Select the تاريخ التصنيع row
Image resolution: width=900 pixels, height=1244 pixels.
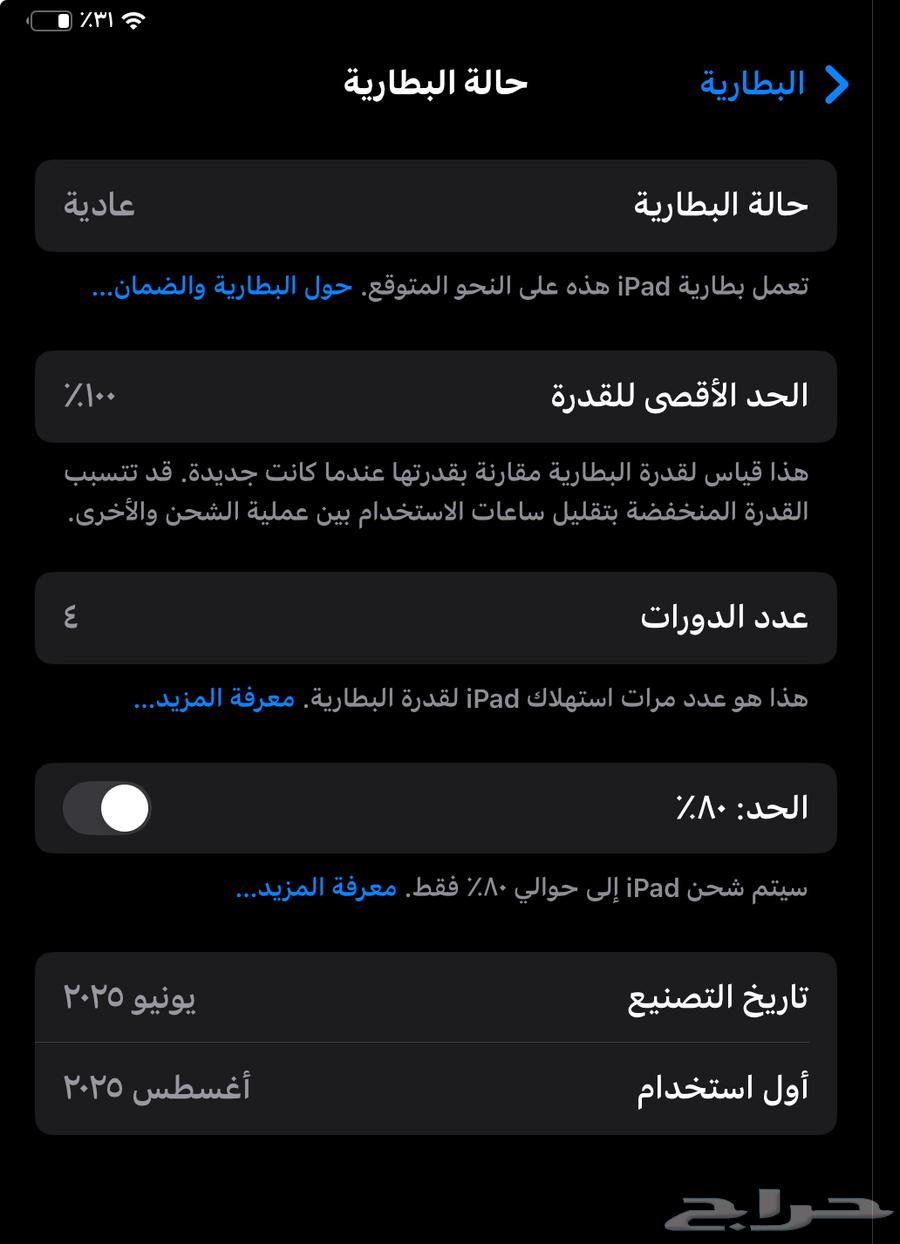436,997
